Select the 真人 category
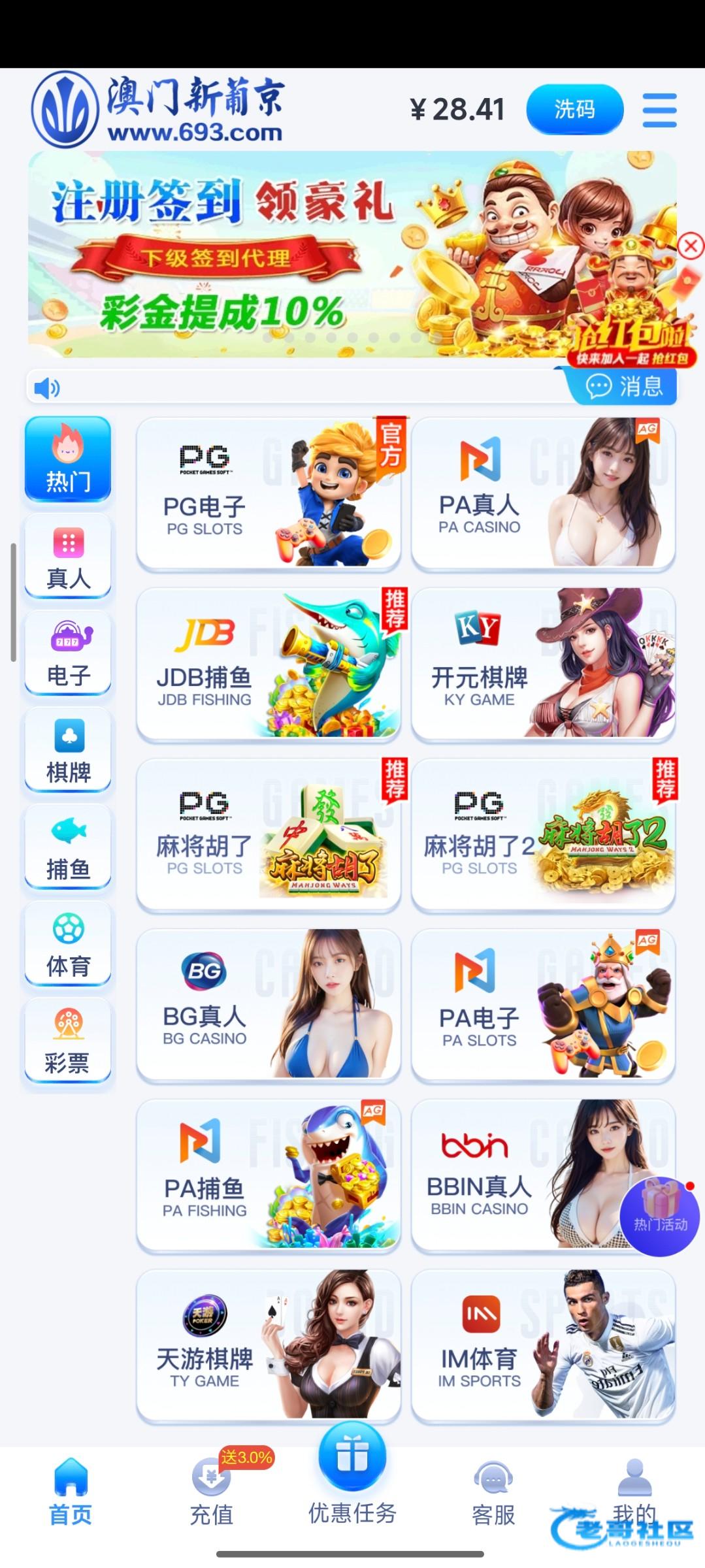705x1568 pixels. coord(68,557)
